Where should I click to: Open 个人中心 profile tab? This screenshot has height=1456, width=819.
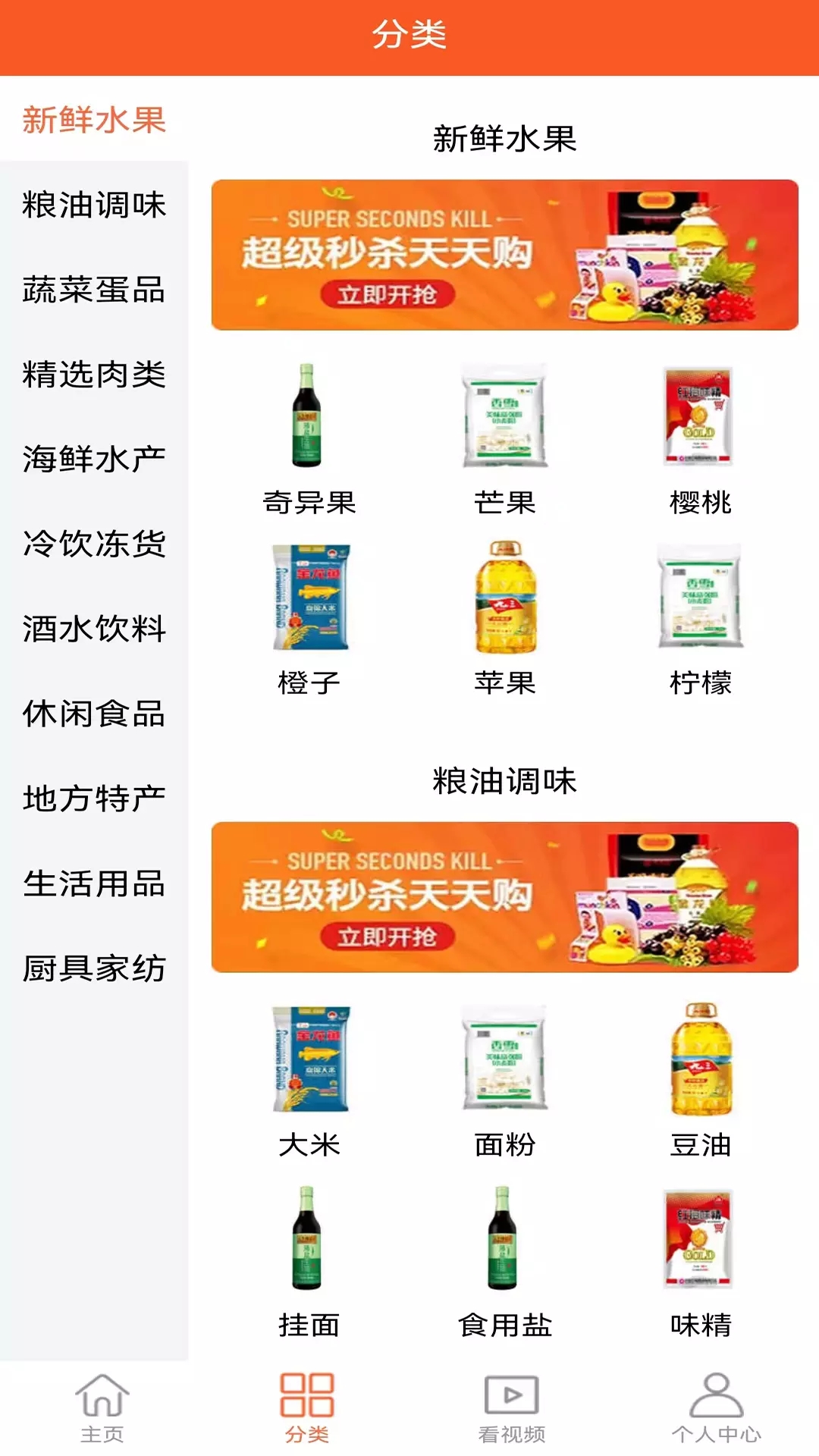click(716, 1408)
